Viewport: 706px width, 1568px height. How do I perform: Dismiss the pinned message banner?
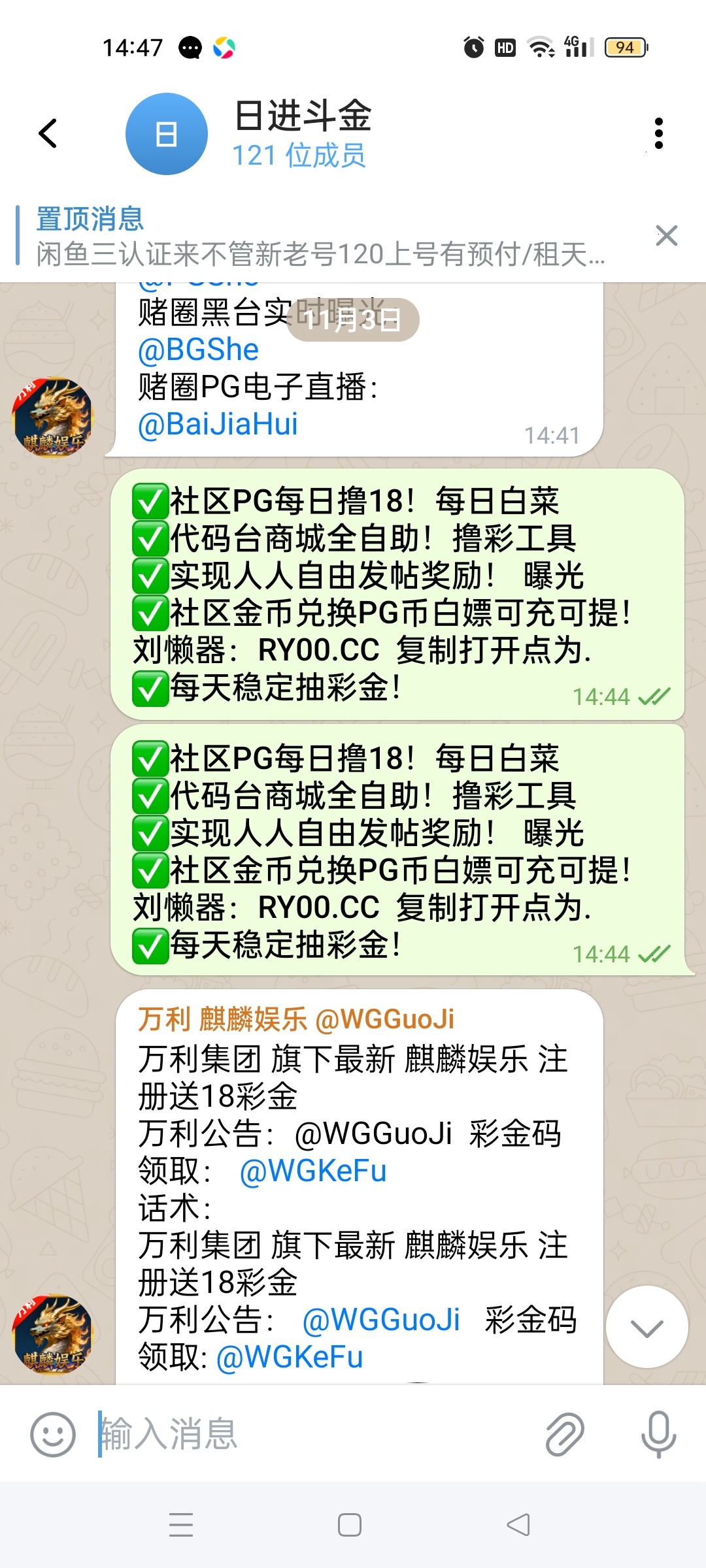click(x=666, y=235)
